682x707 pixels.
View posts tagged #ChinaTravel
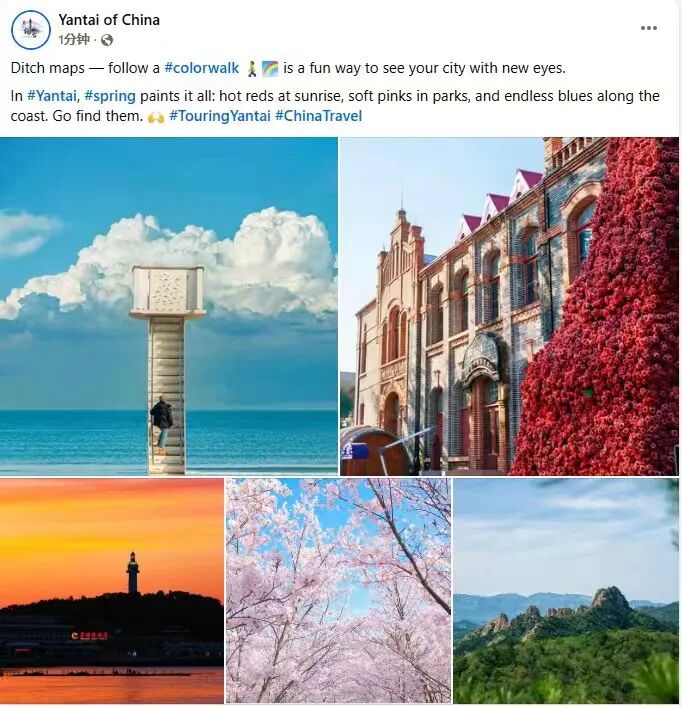318,116
